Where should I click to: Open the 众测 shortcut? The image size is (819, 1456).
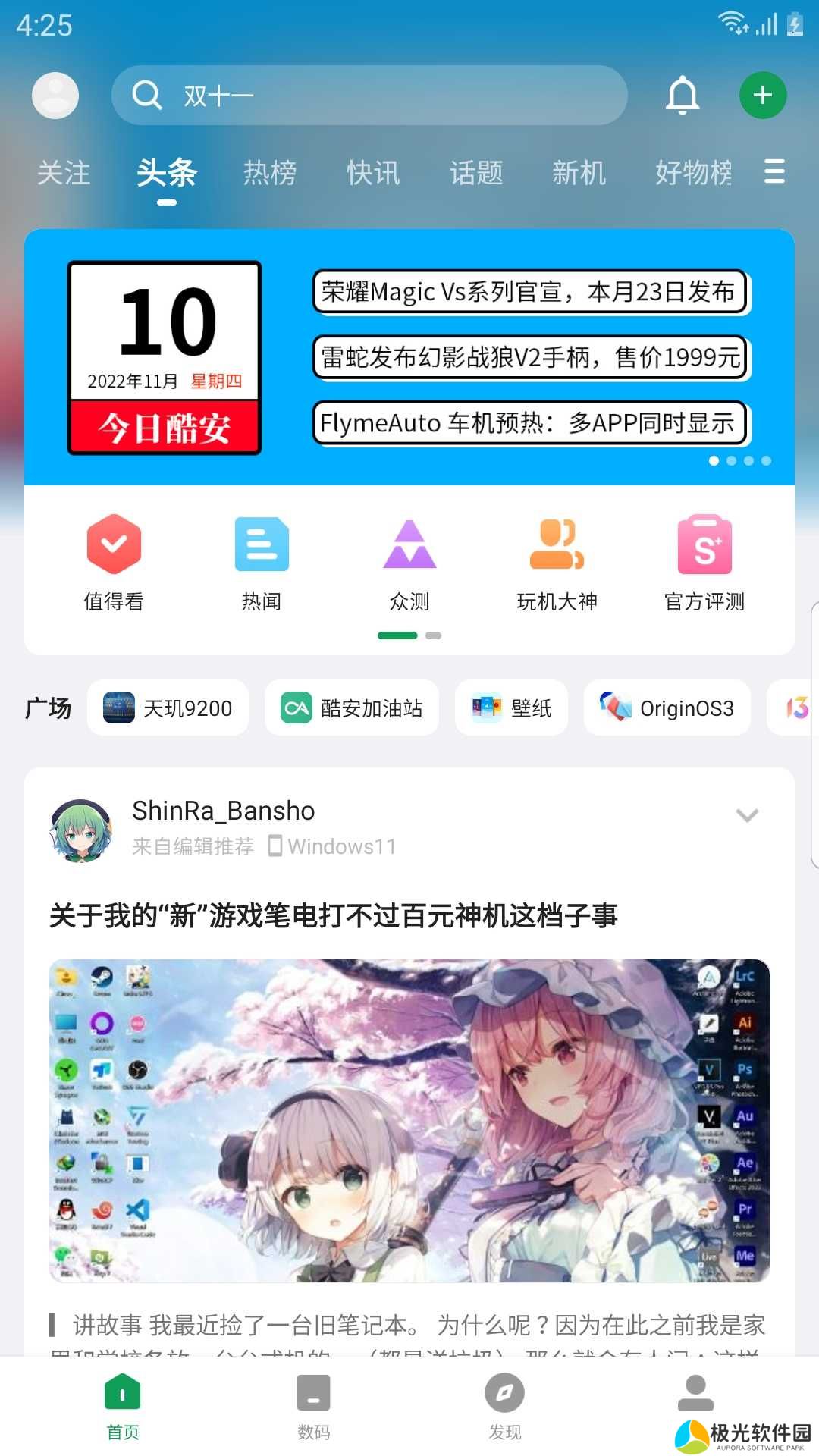(409, 561)
